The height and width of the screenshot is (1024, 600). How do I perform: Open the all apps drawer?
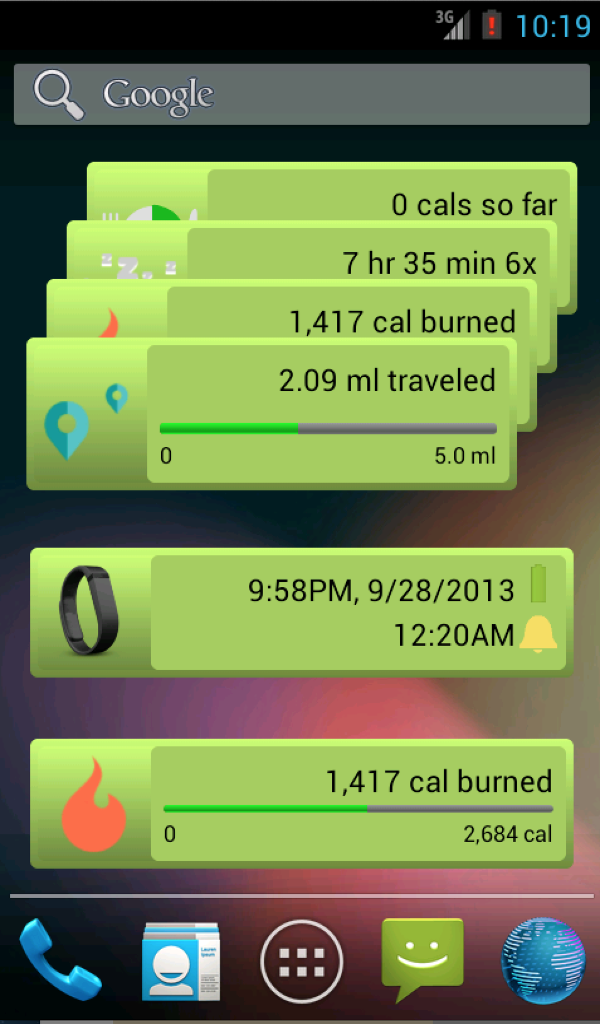coord(301,961)
